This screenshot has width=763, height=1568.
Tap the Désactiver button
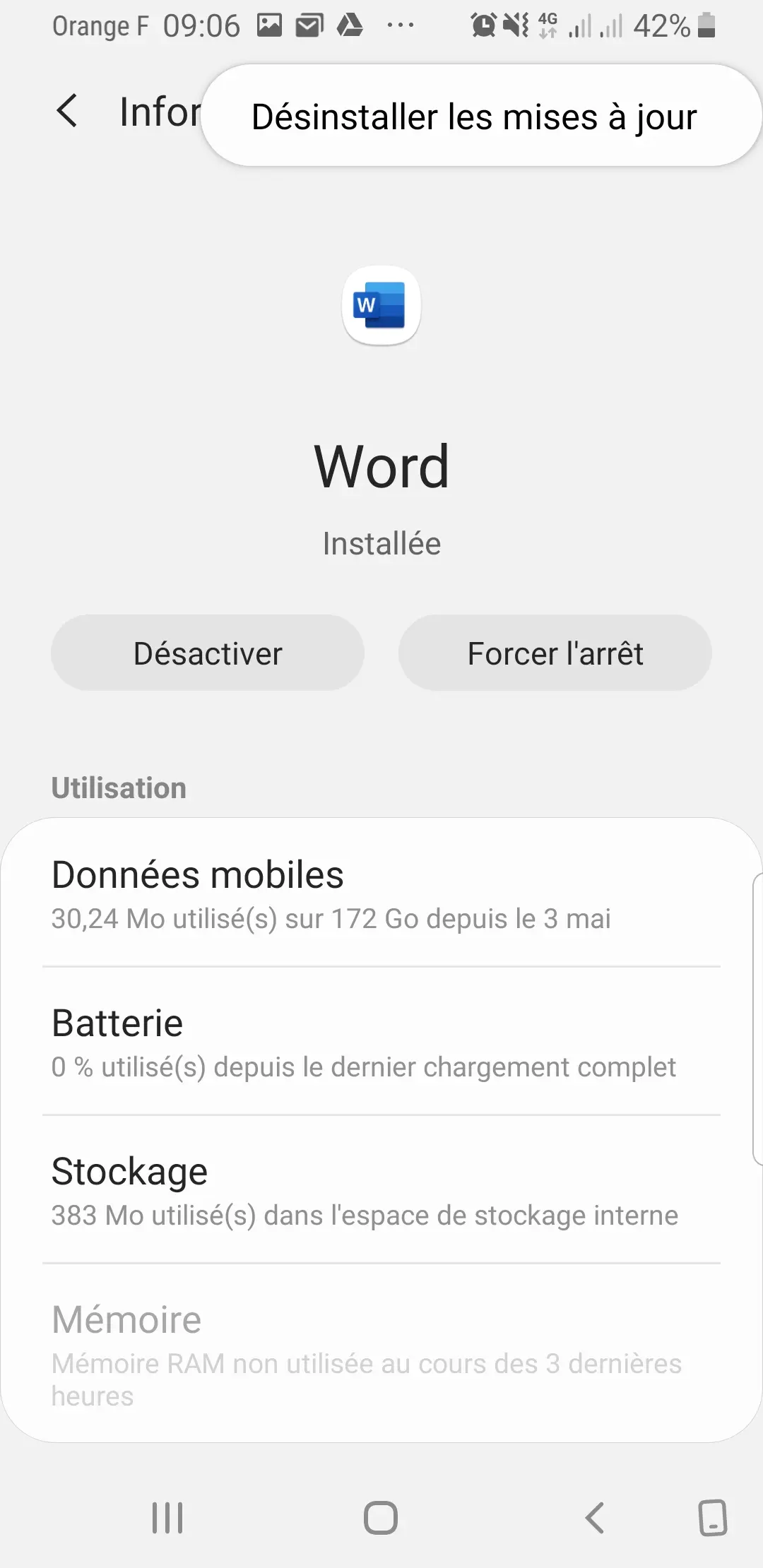pyautogui.click(x=208, y=653)
